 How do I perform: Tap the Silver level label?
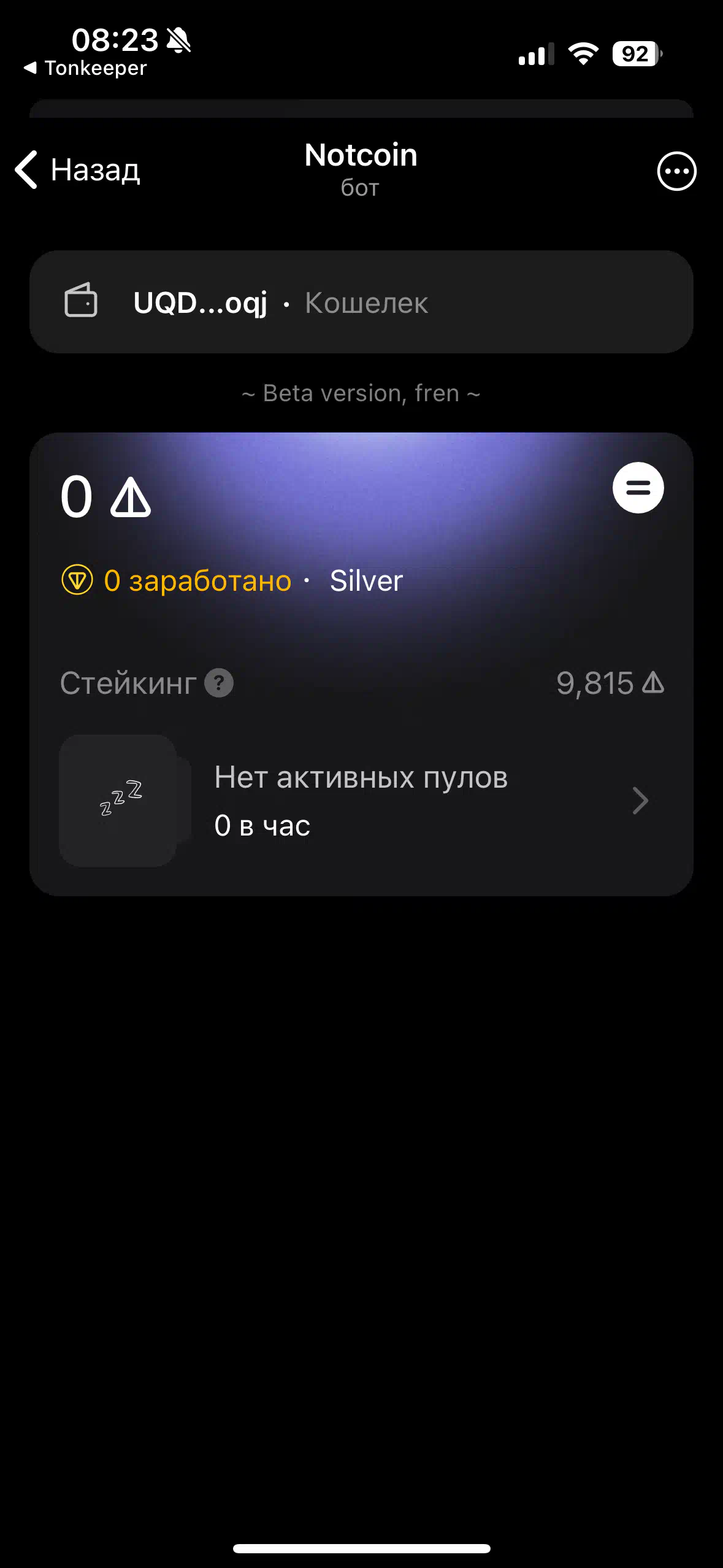[366, 580]
